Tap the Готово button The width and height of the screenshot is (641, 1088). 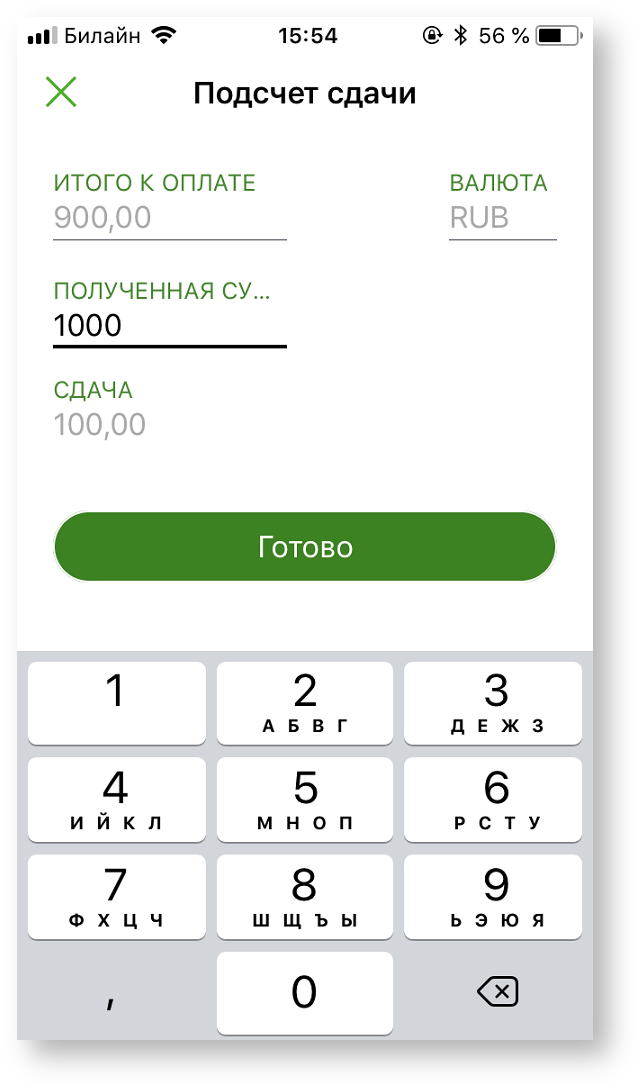305,547
